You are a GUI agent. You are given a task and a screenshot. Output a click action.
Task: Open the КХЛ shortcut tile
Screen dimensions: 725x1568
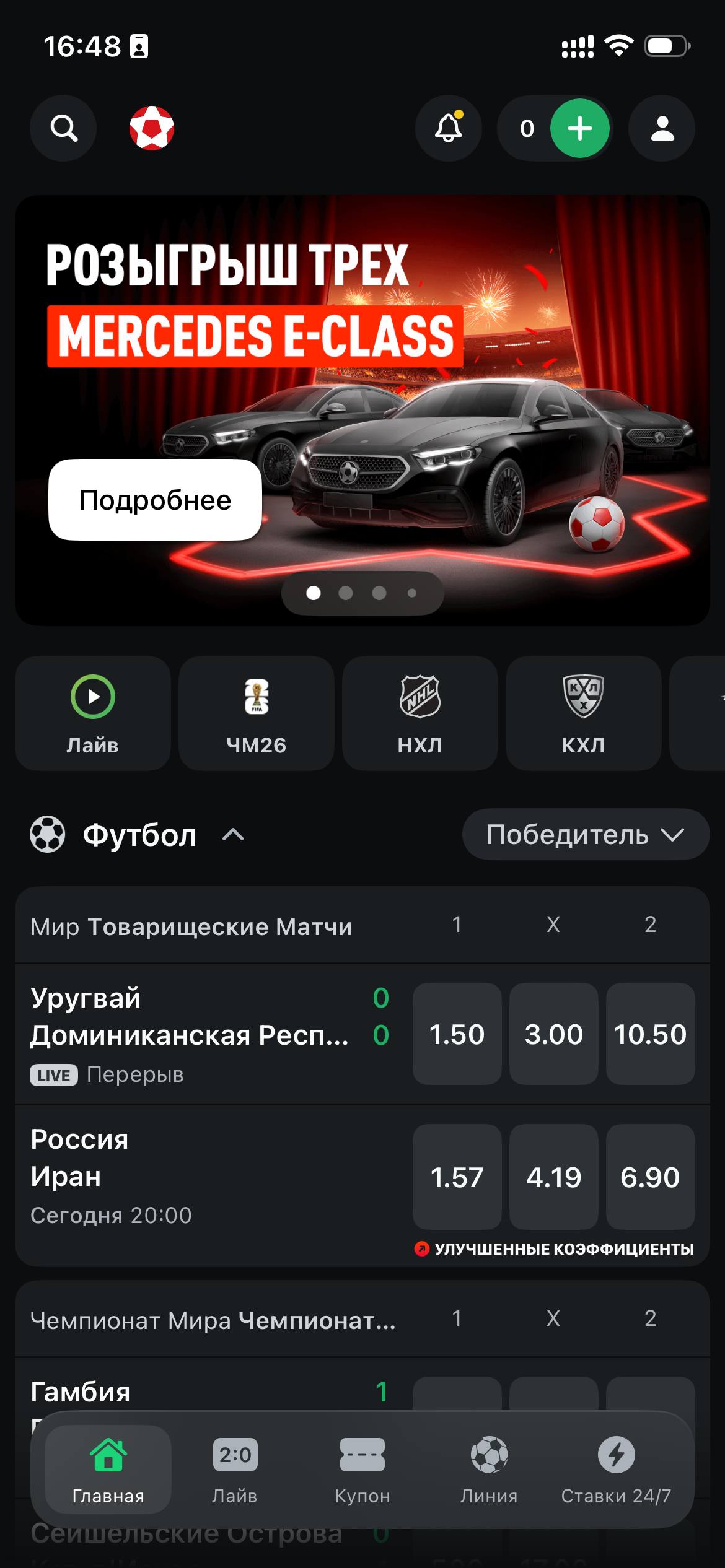[x=583, y=713]
